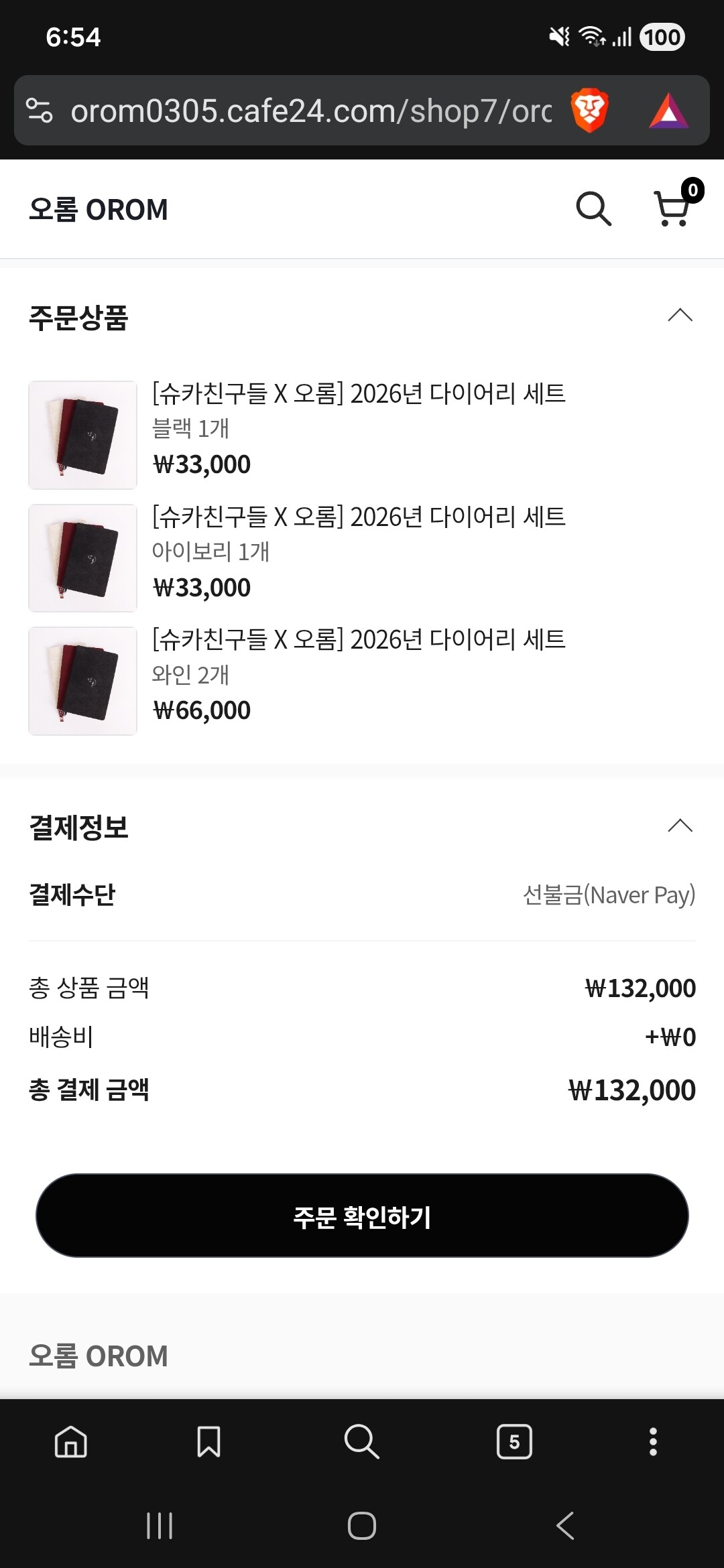Screen dimensions: 724x1568
Task: Open the browser three-dot menu
Action: point(653,1442)
